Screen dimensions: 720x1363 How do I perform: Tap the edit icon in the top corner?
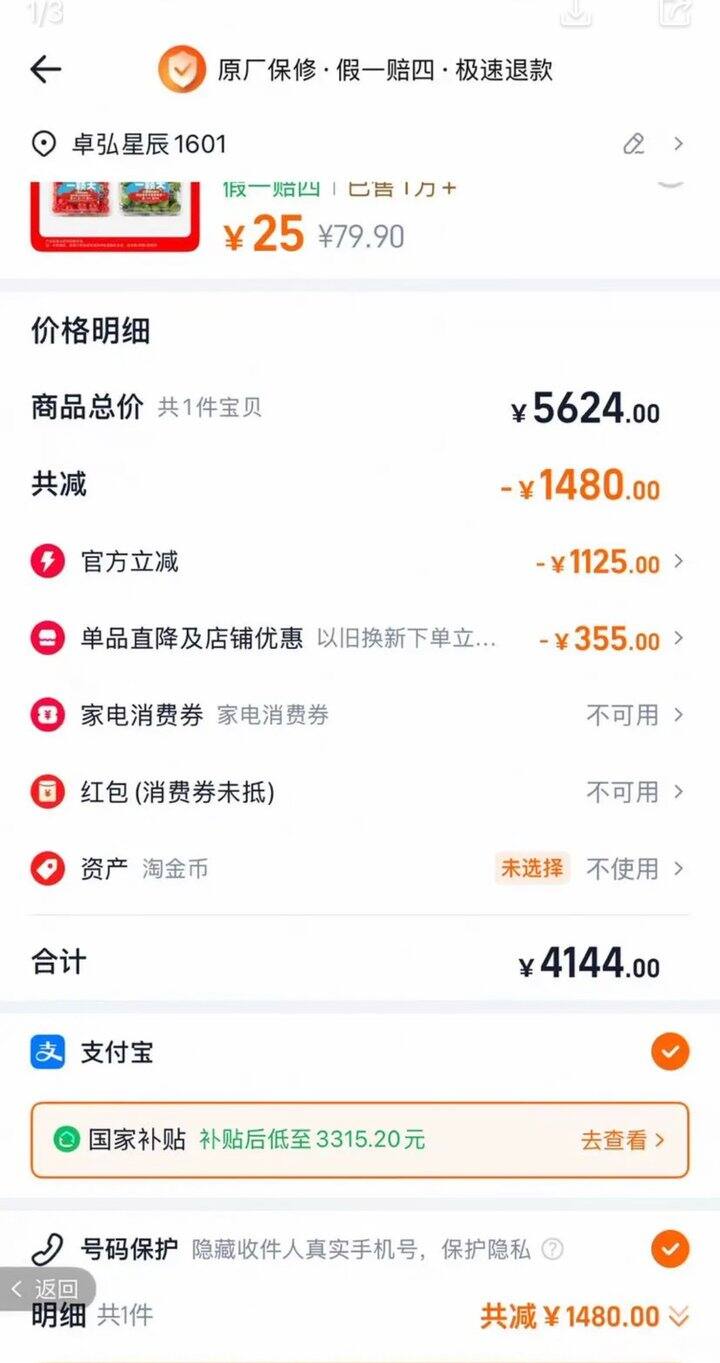coord(676,12)
